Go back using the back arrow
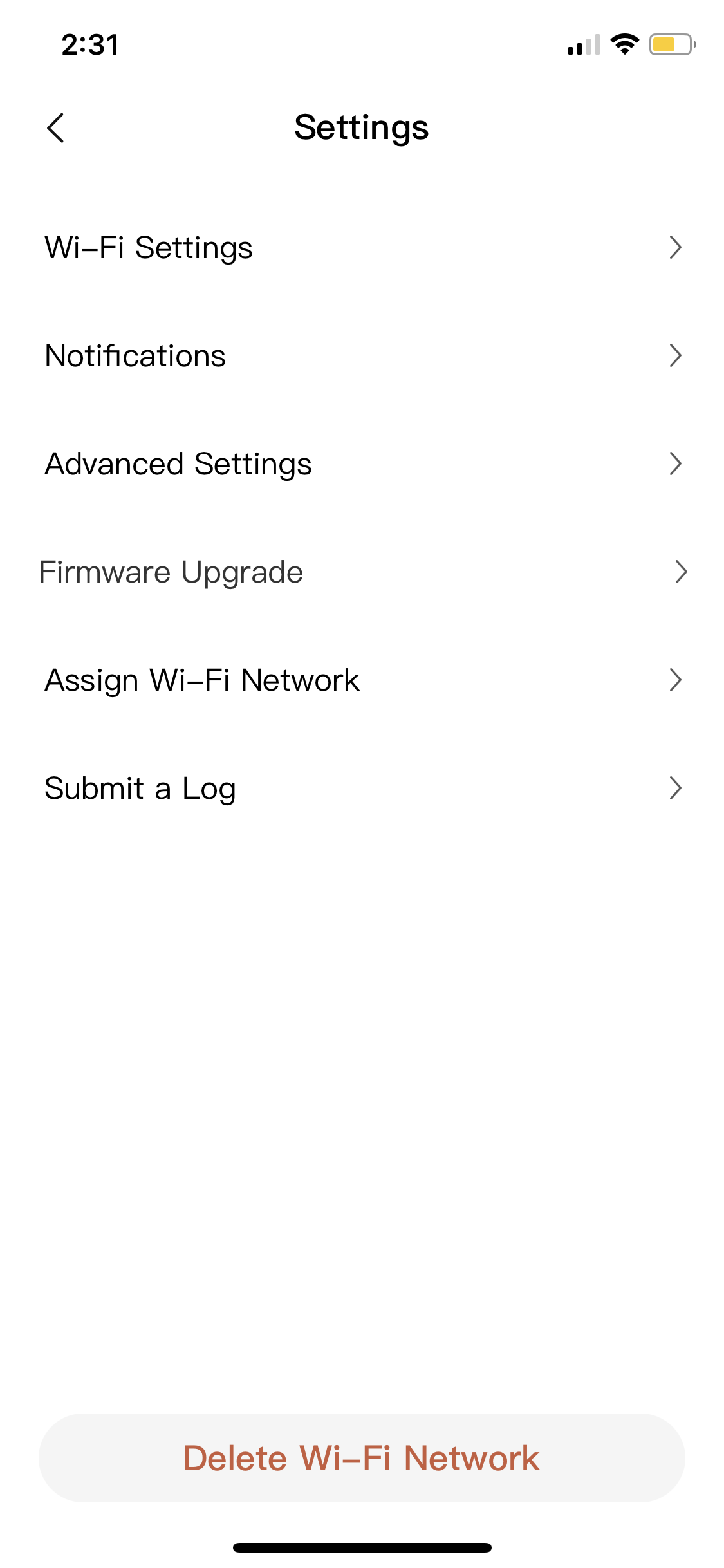 point(56,127)
